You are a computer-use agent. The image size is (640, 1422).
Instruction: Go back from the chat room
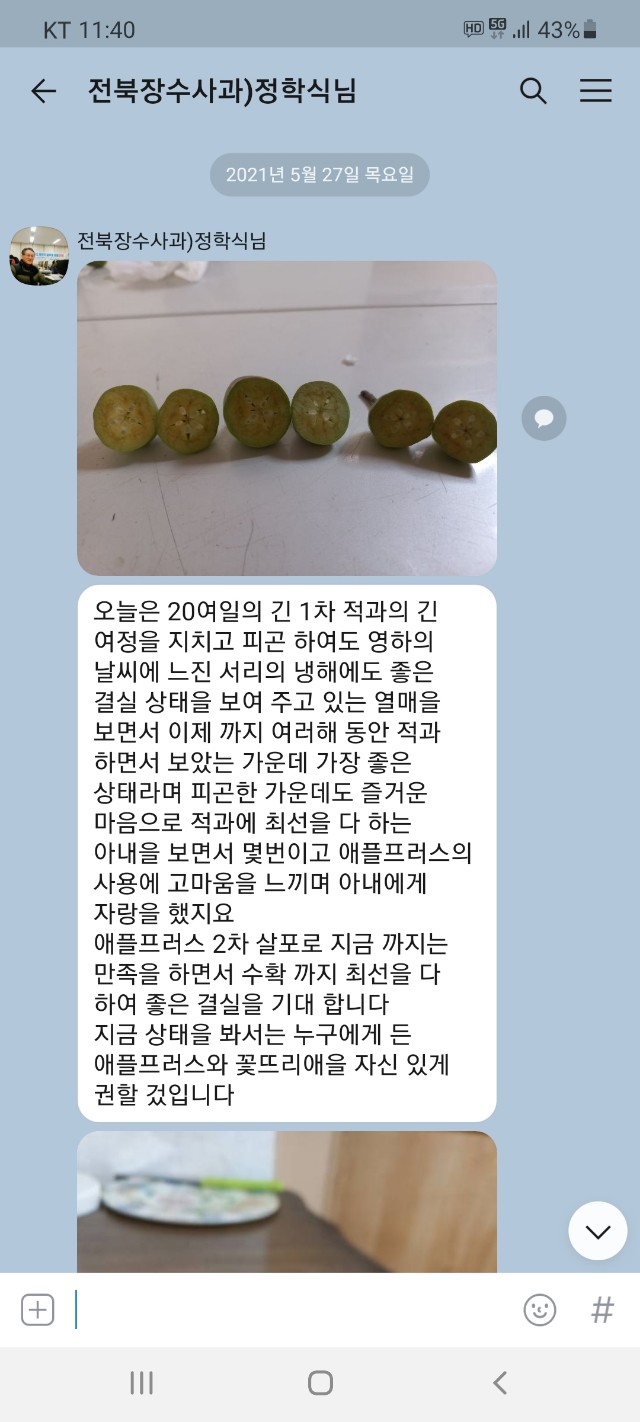[x=43, y=92]
